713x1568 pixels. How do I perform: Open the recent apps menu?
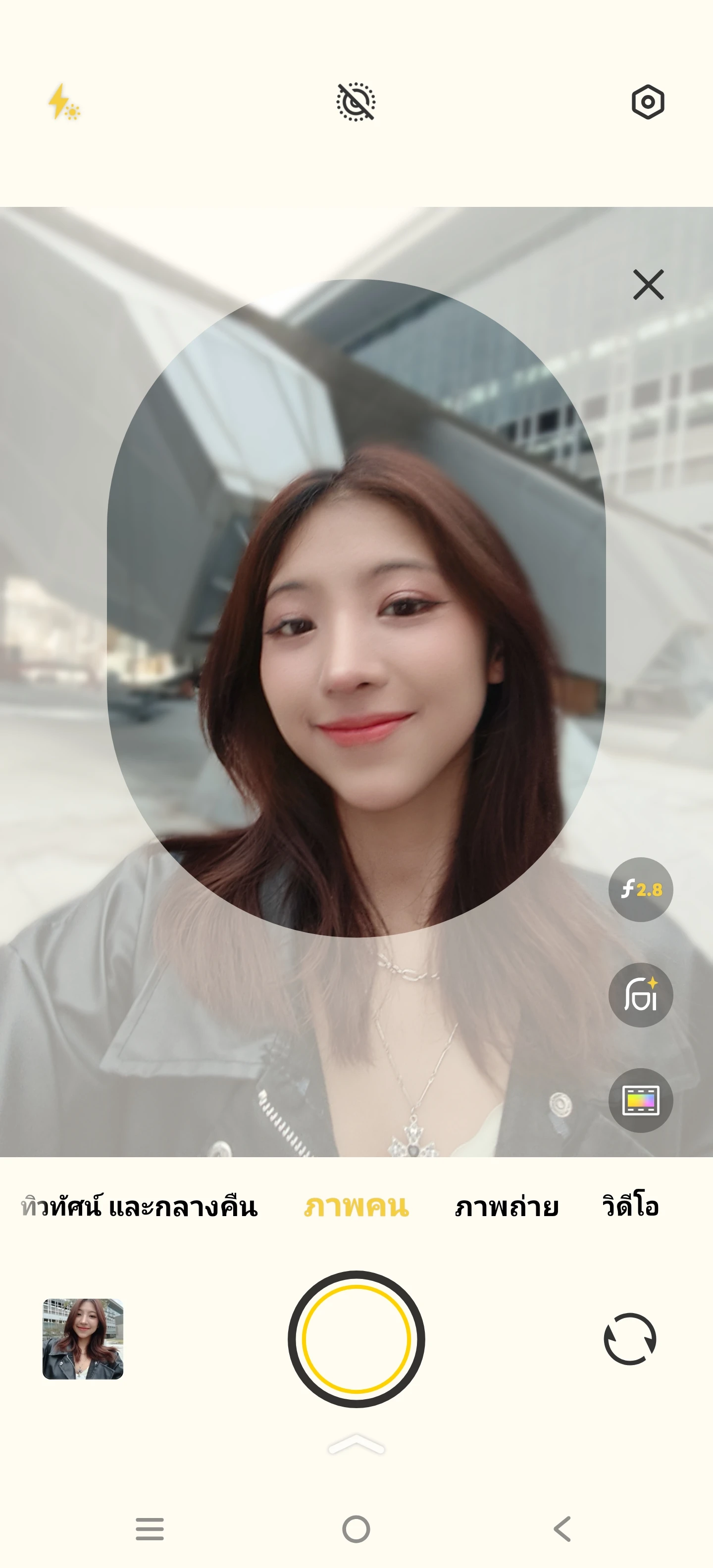(x=150, y=1528)
